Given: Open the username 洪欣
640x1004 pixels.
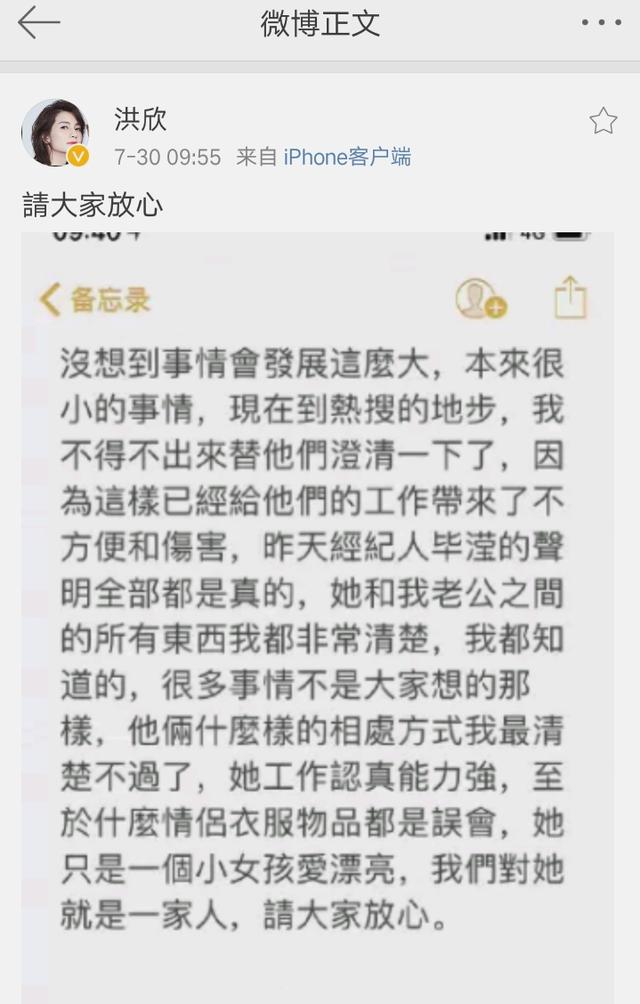Looking at the screenshot, I should [140, 119].
